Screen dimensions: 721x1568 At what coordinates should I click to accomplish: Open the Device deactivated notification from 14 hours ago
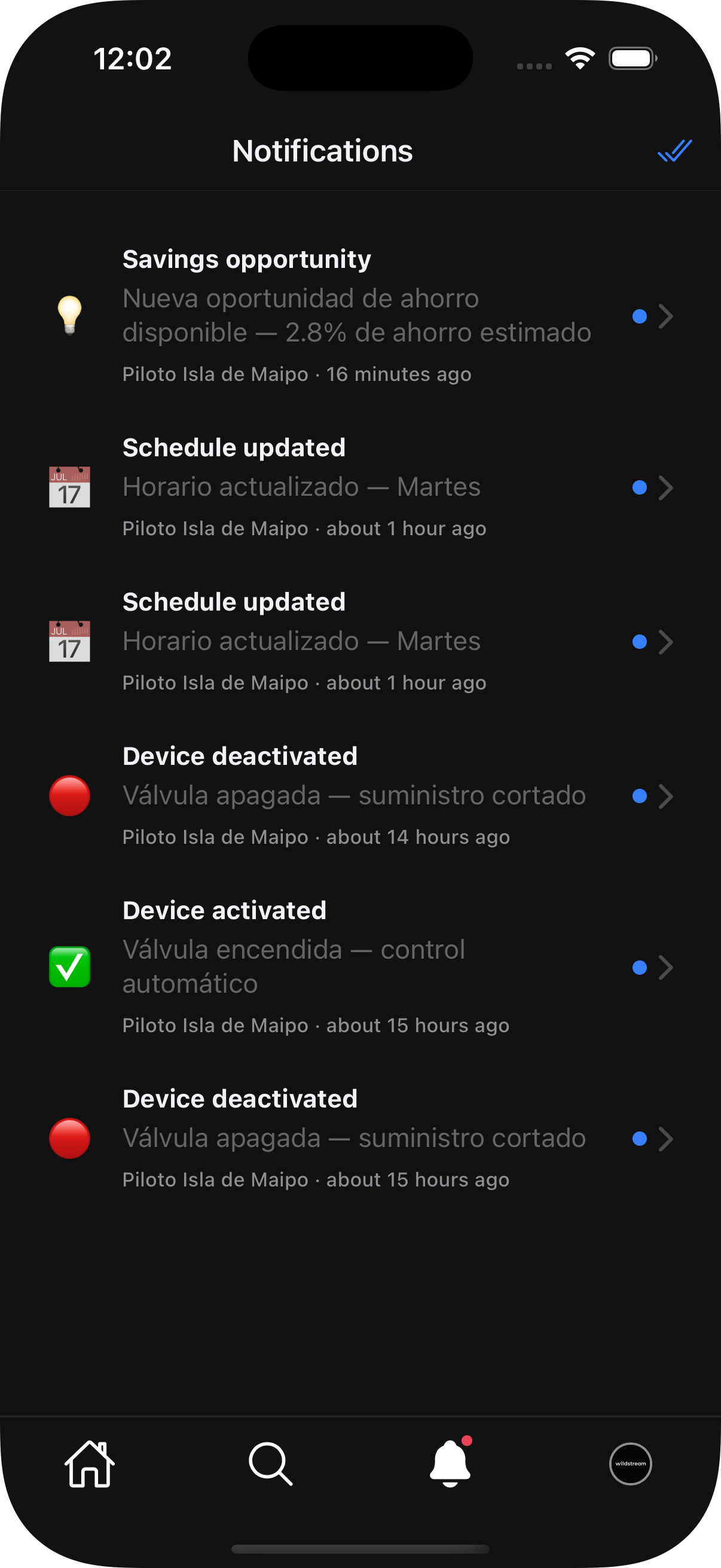click(x=359, y=795)
